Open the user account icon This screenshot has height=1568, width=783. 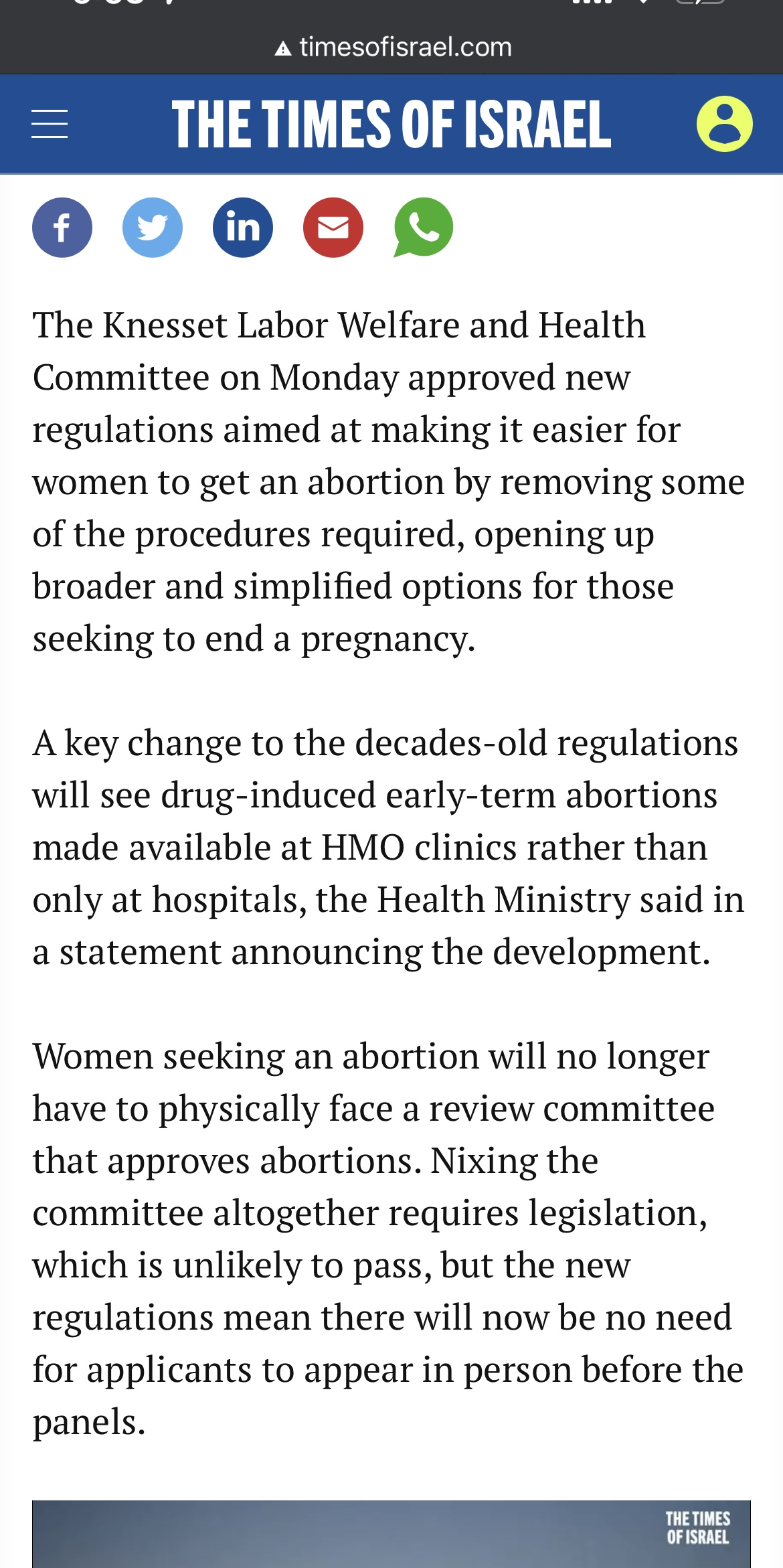(x=725, y=124)
